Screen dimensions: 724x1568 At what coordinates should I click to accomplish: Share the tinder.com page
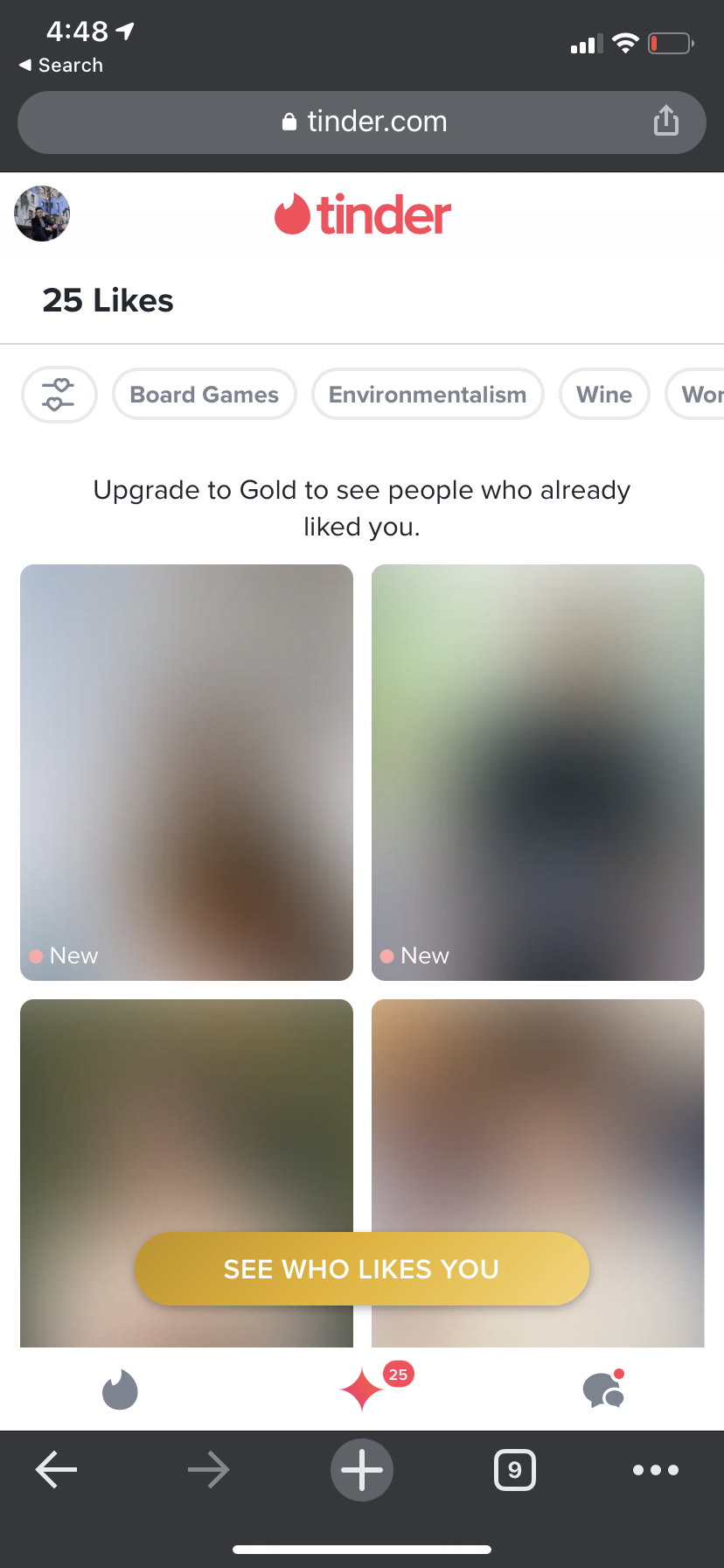pos(666,121)
